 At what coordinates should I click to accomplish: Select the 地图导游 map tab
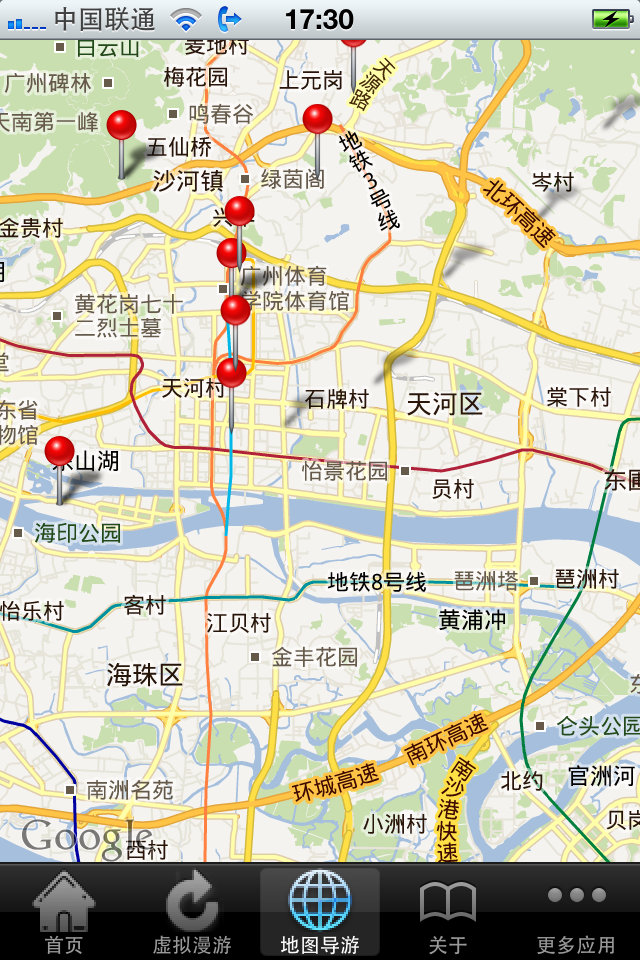tap(320, 912)
